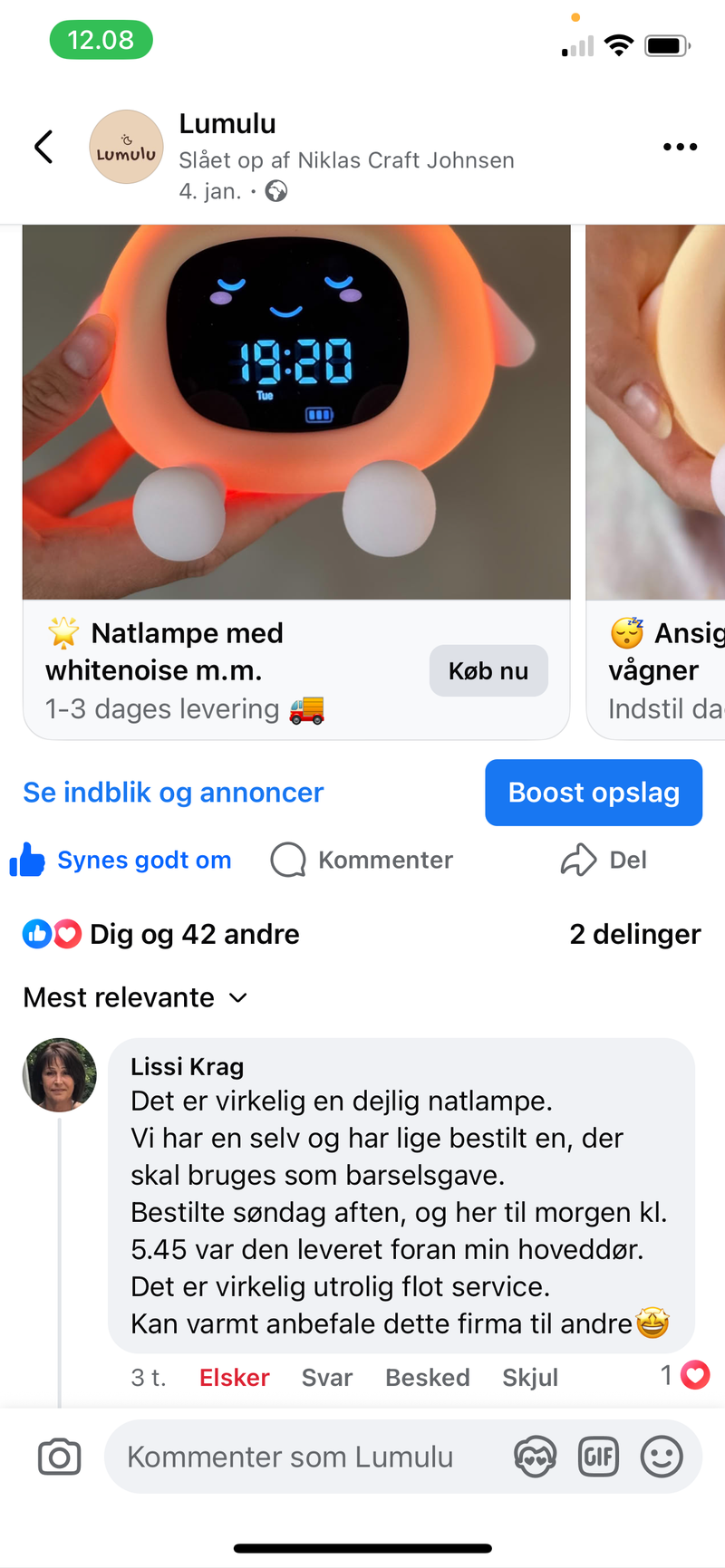Share the post with Del

click(604, 860)
